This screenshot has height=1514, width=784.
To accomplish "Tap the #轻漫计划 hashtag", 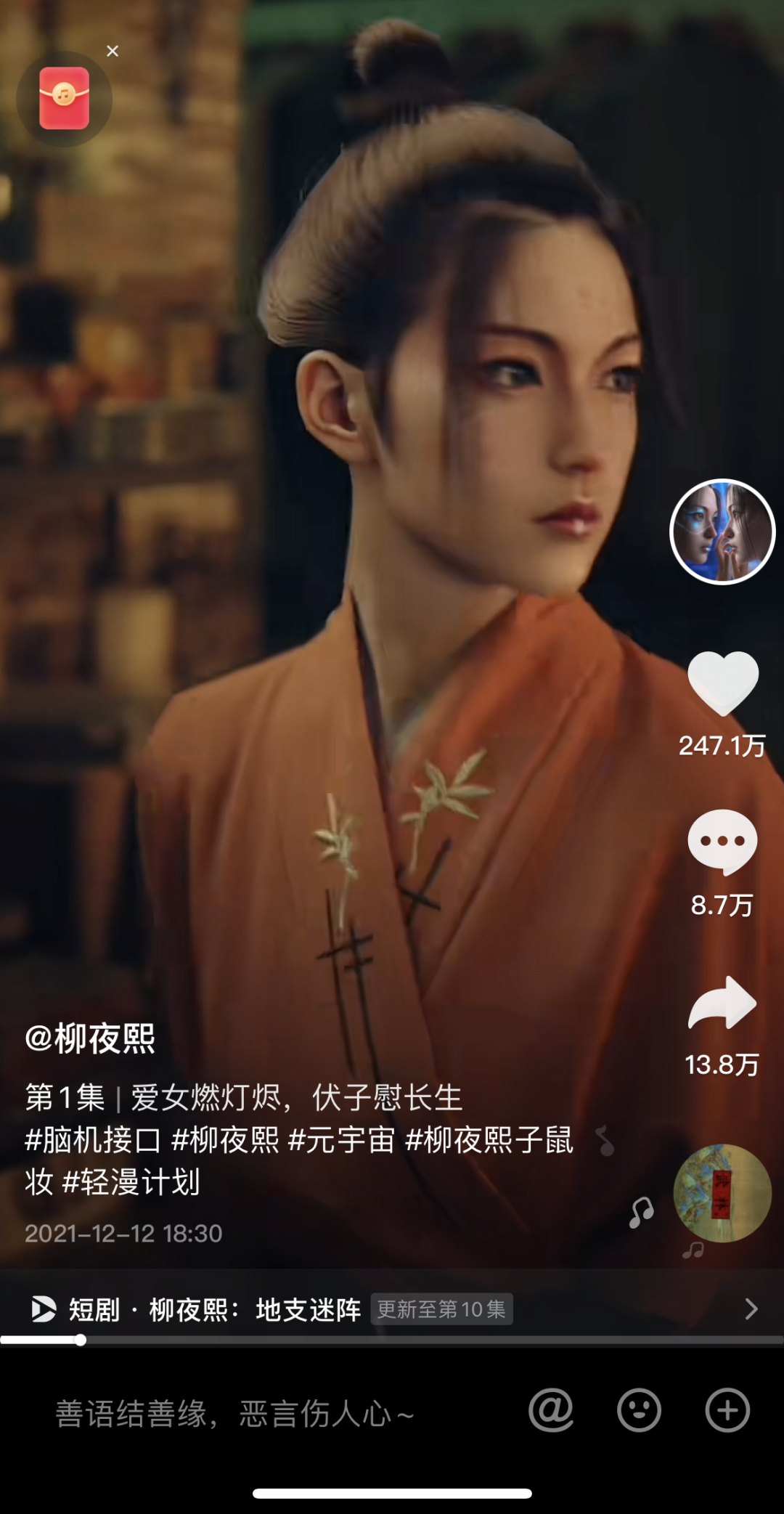I will point(131,1182).
